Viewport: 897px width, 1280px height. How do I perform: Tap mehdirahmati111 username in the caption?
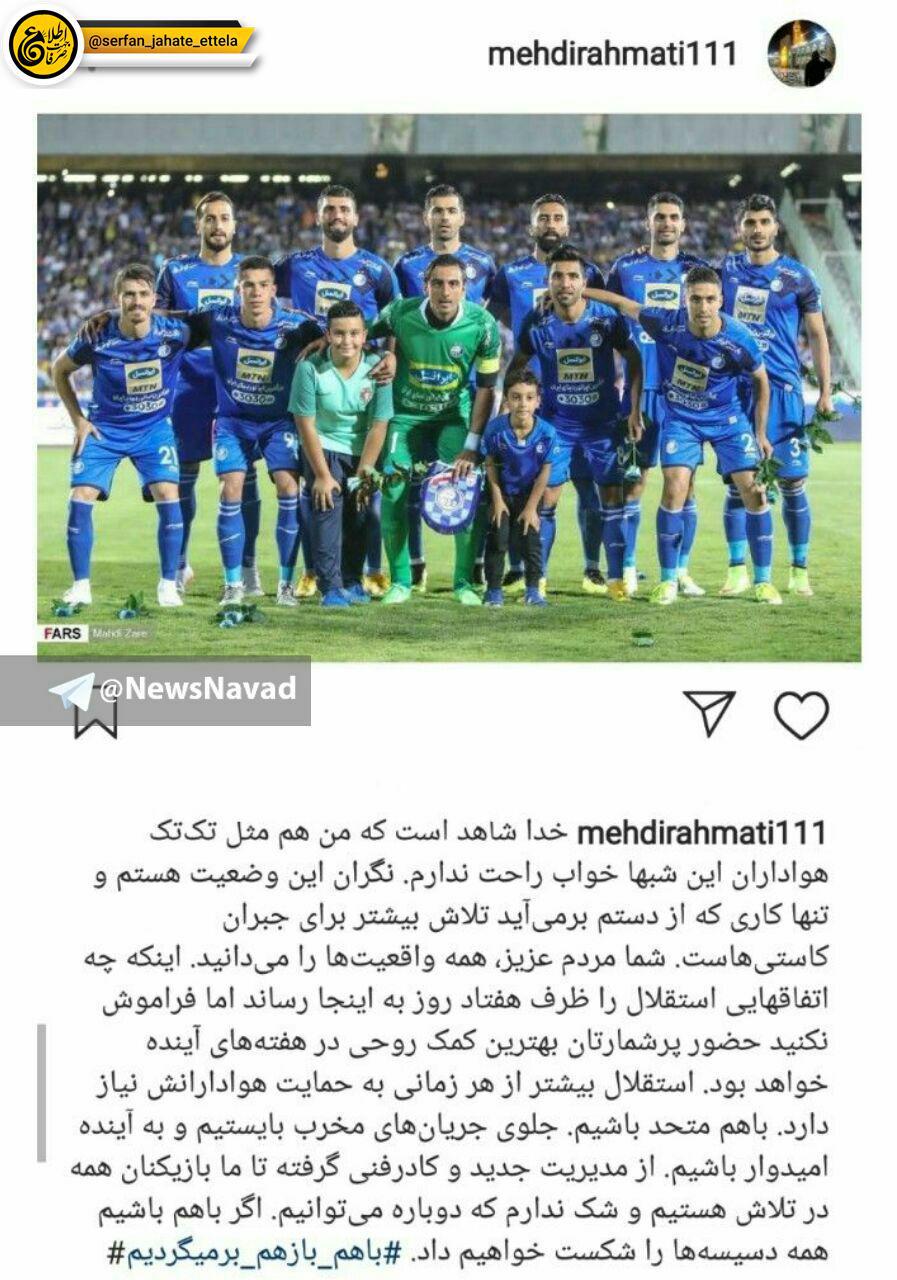pos(703,833)
